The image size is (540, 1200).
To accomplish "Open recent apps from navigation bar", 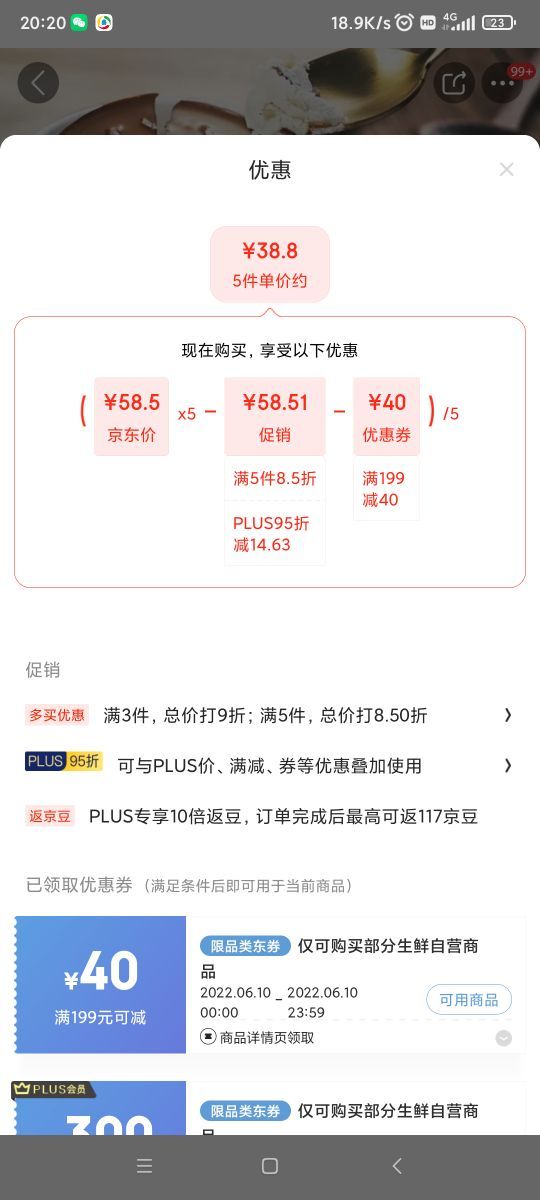I will [x=144, y=1166].
